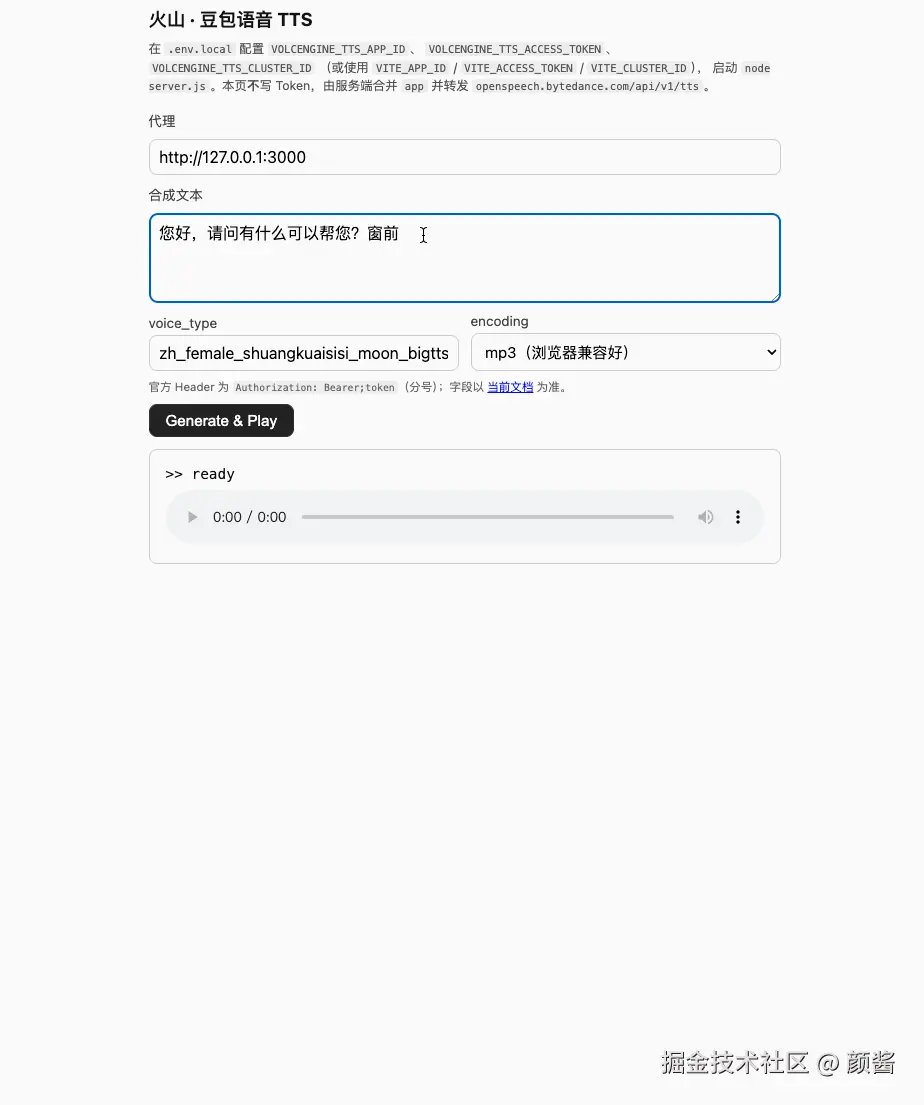The image size is (924, 1105).
Task: Mute the audio player volume
Action: pos(706,517)
